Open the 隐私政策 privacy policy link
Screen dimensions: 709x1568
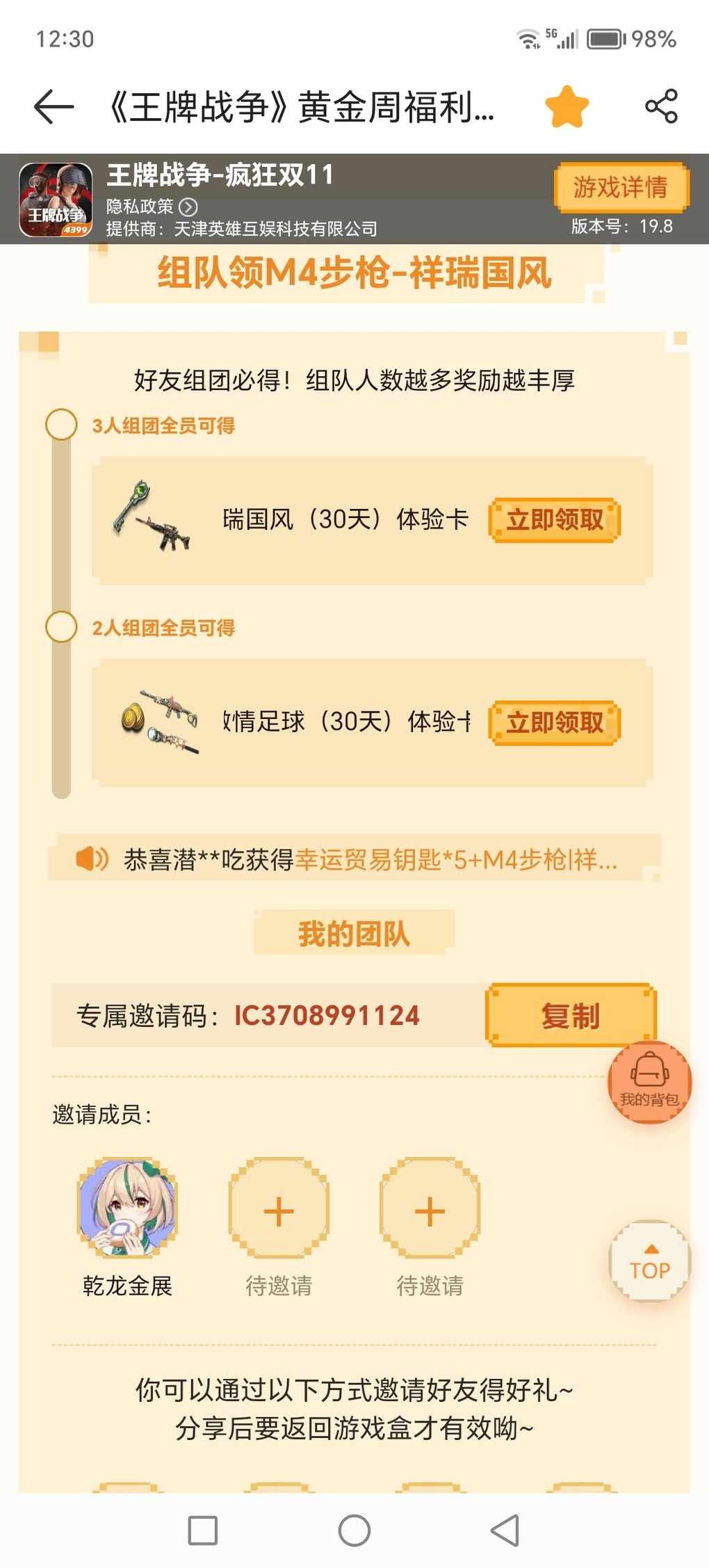pyautogui.click(x=152, y=207)
